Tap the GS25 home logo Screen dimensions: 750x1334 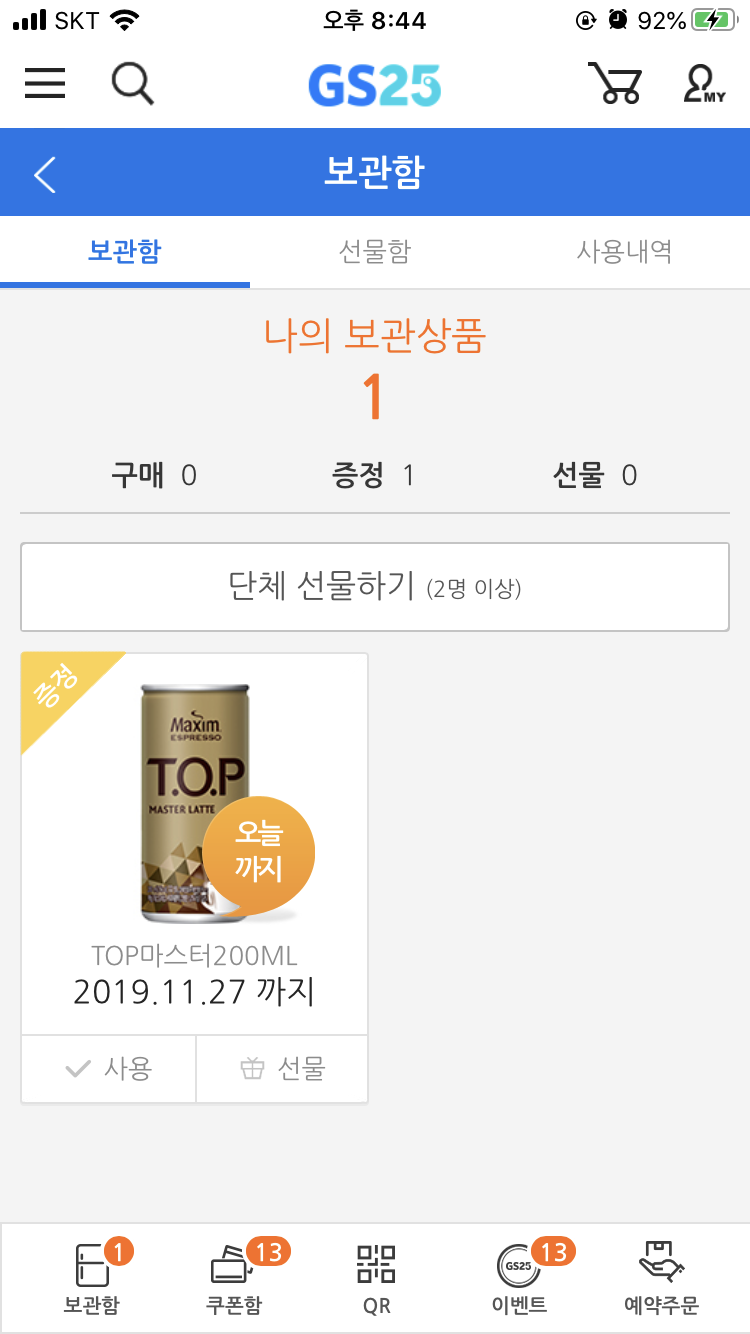pyautogui.click(x=375, y=85)
